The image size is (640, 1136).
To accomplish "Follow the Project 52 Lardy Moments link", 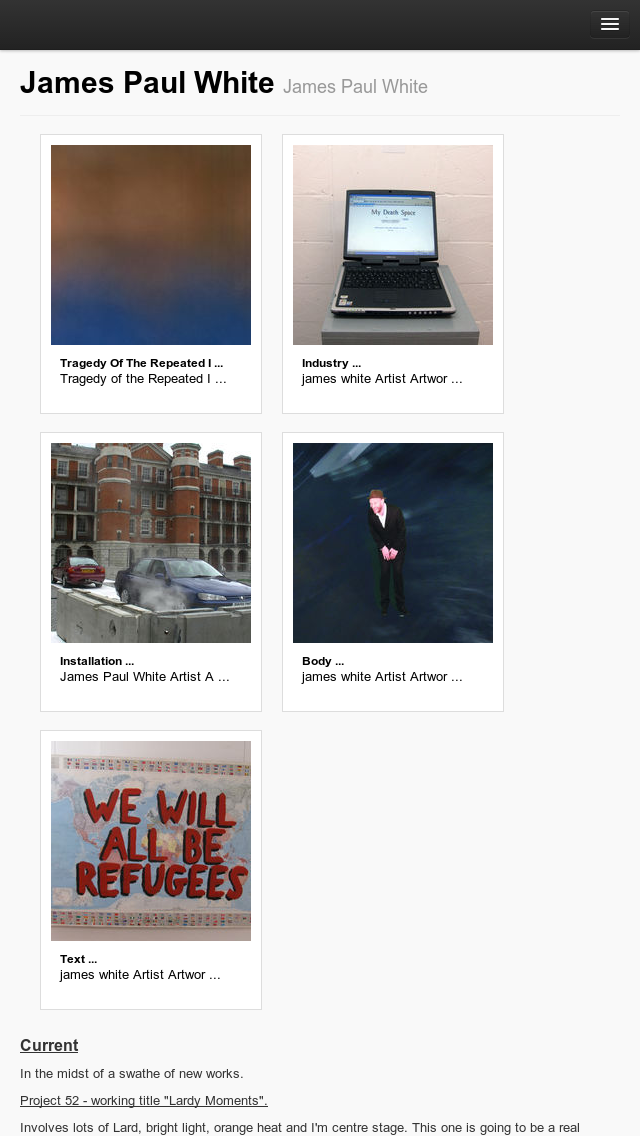I will 144,1100.
